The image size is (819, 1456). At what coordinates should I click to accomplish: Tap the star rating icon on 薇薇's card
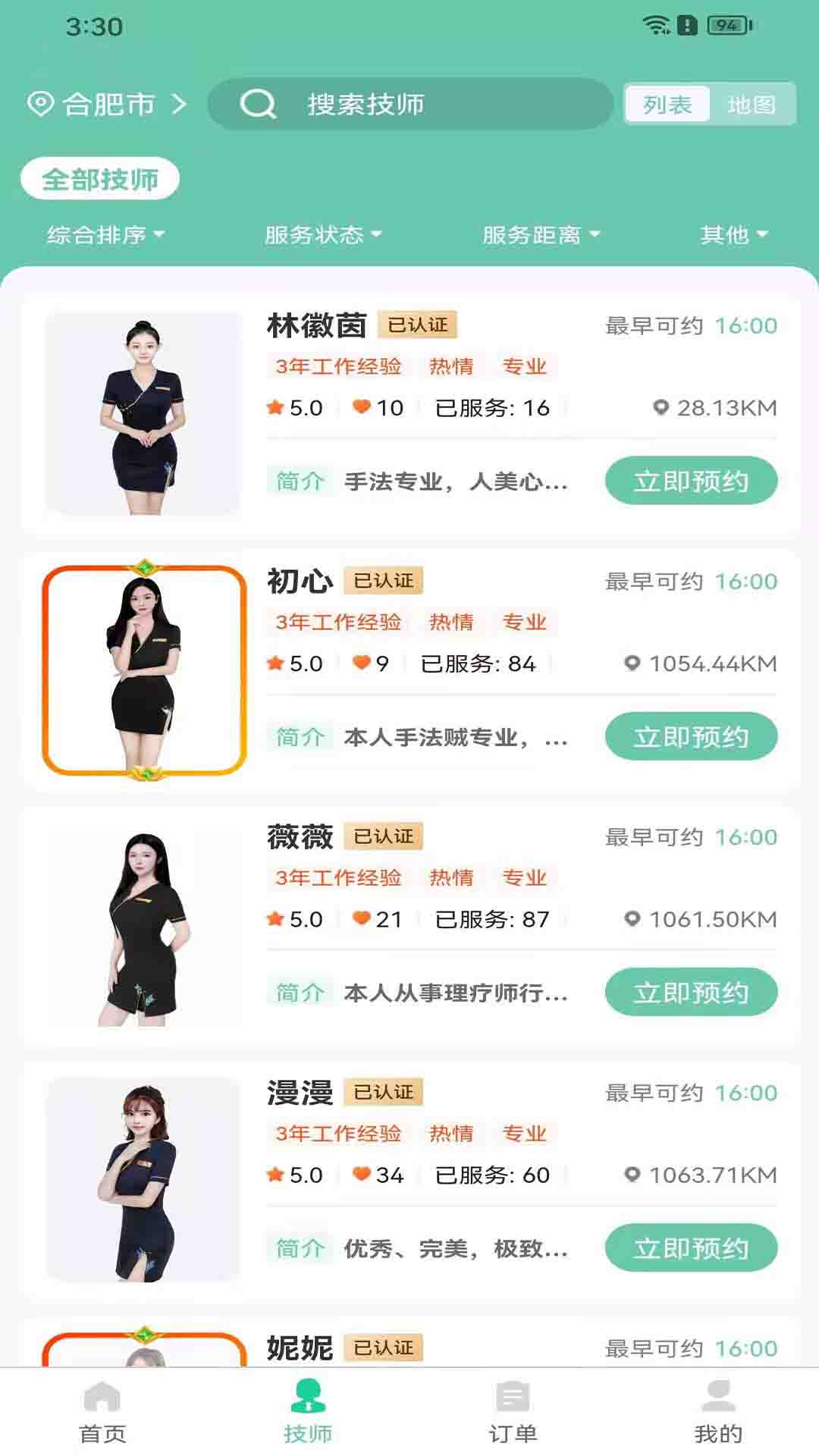[x=275, y=918]
